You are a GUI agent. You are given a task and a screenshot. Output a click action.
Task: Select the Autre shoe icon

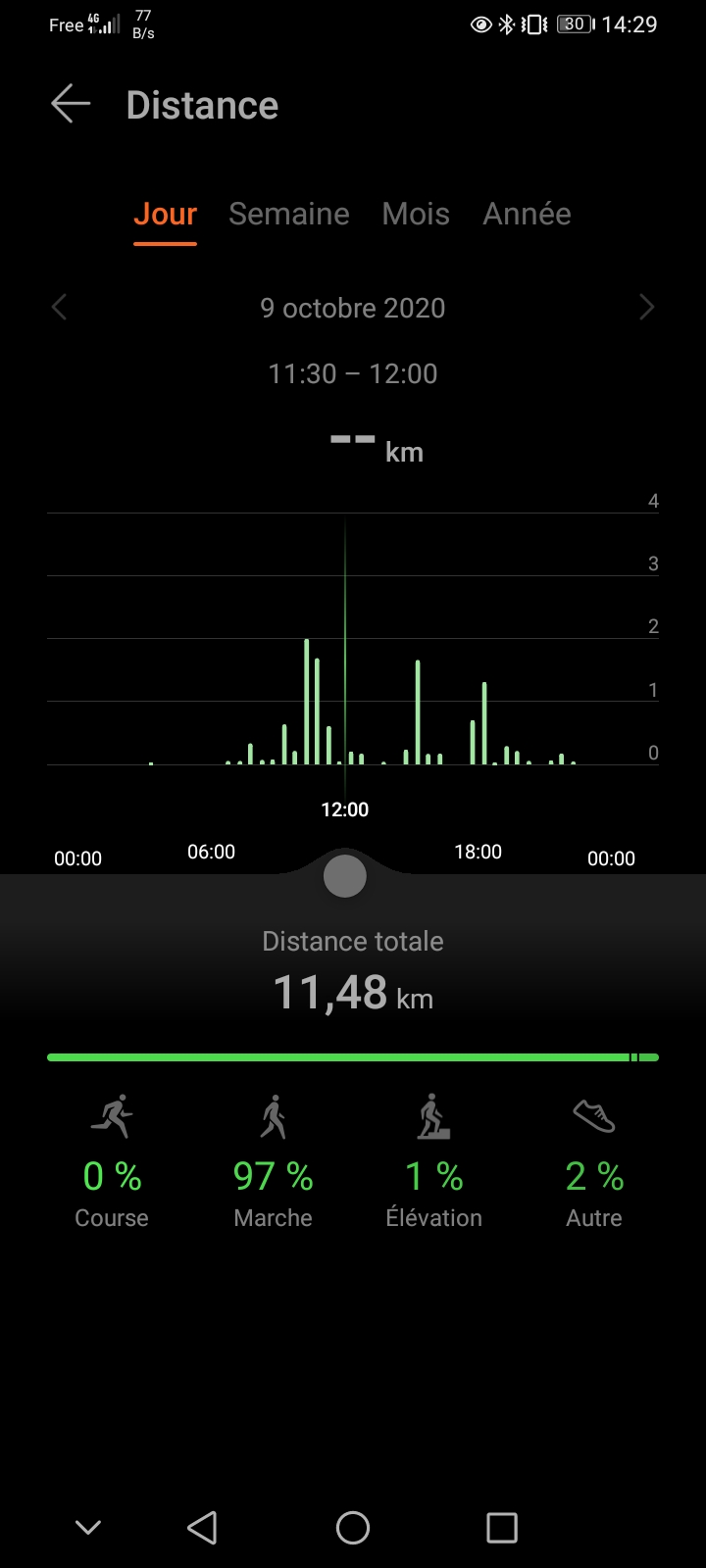(x=594, y=1117)
